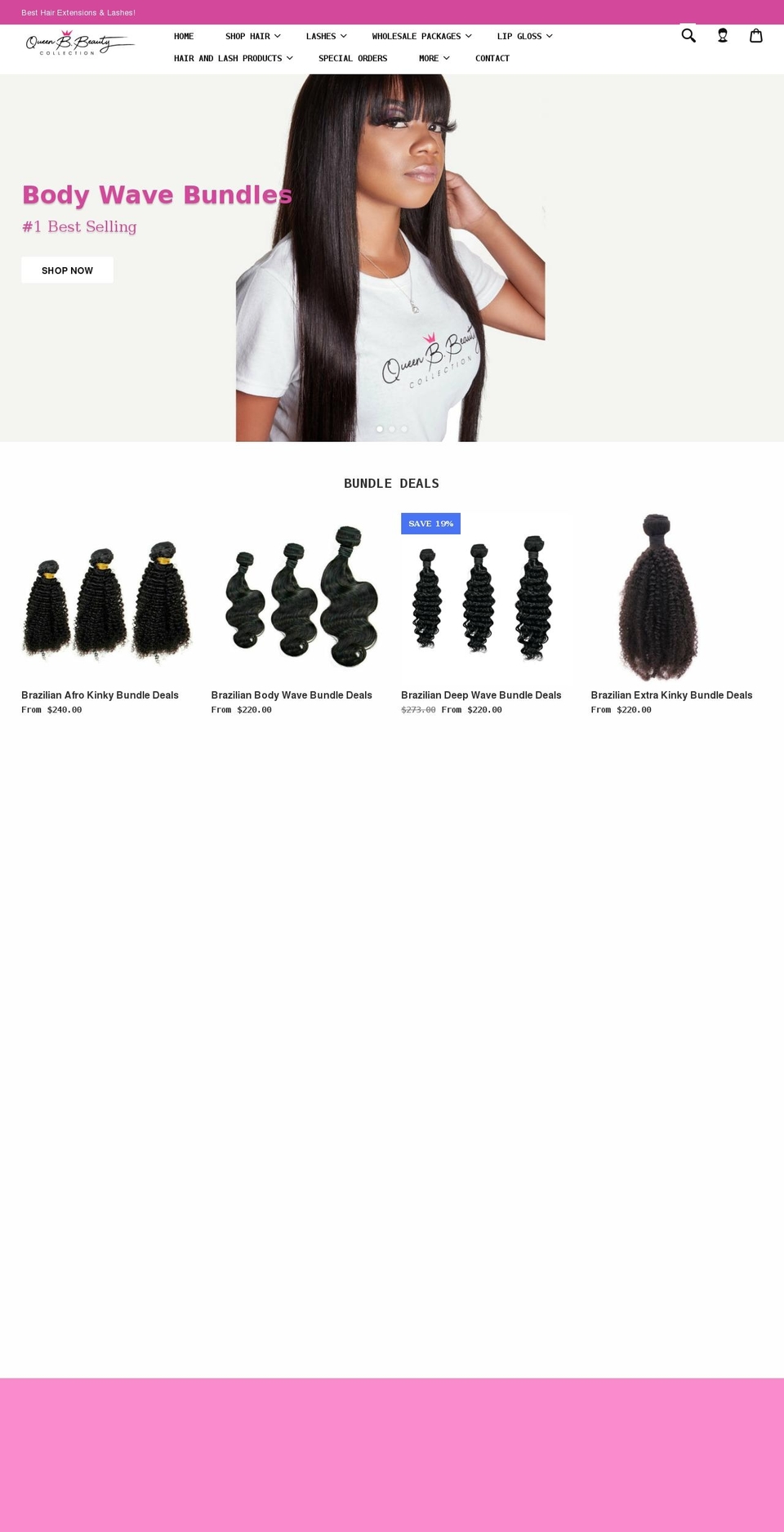The height and width of the screenshot is (1532, 784).
Task: Expand the LASHES dropdown
Action: coord(325,36)
